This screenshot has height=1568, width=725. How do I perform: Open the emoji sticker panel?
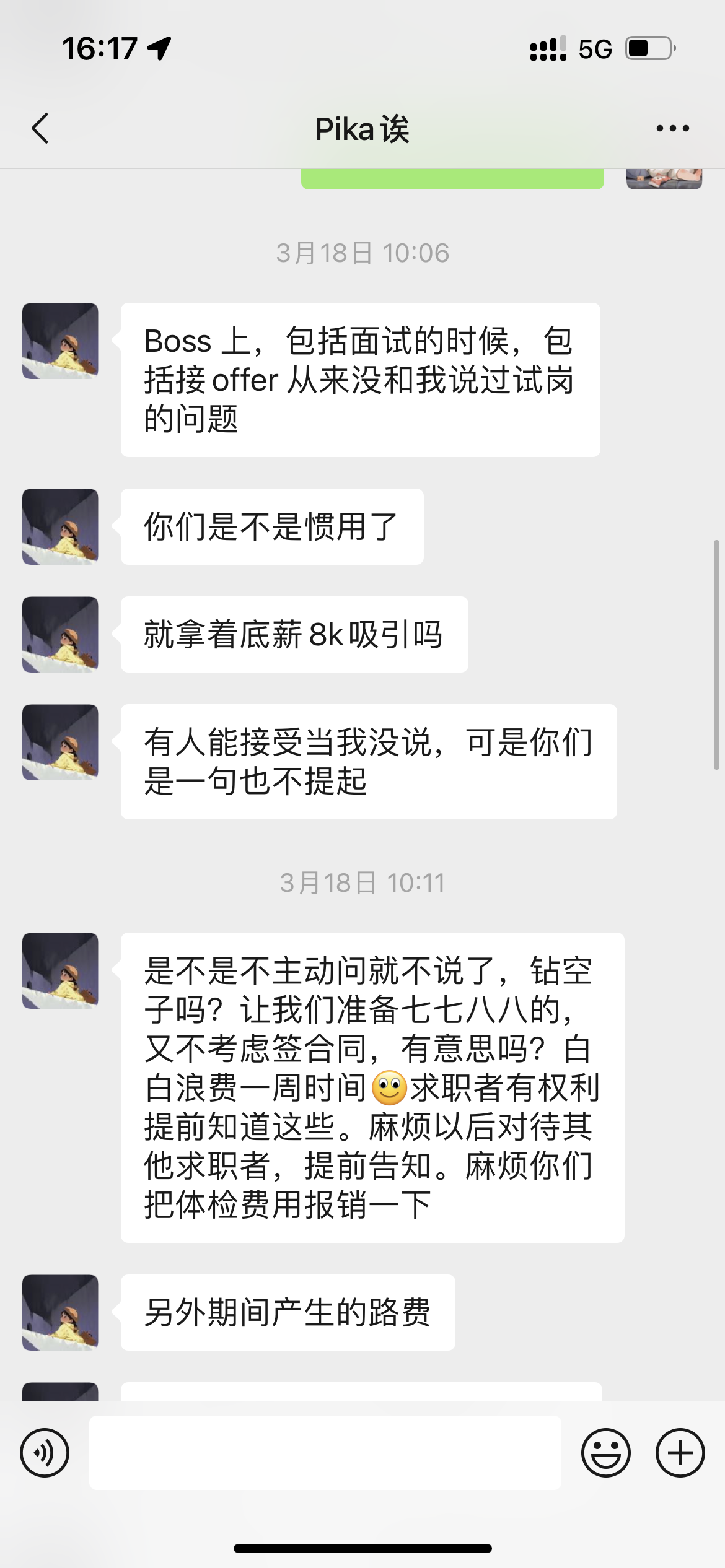pyautogui.click(x=605, y=1453)
